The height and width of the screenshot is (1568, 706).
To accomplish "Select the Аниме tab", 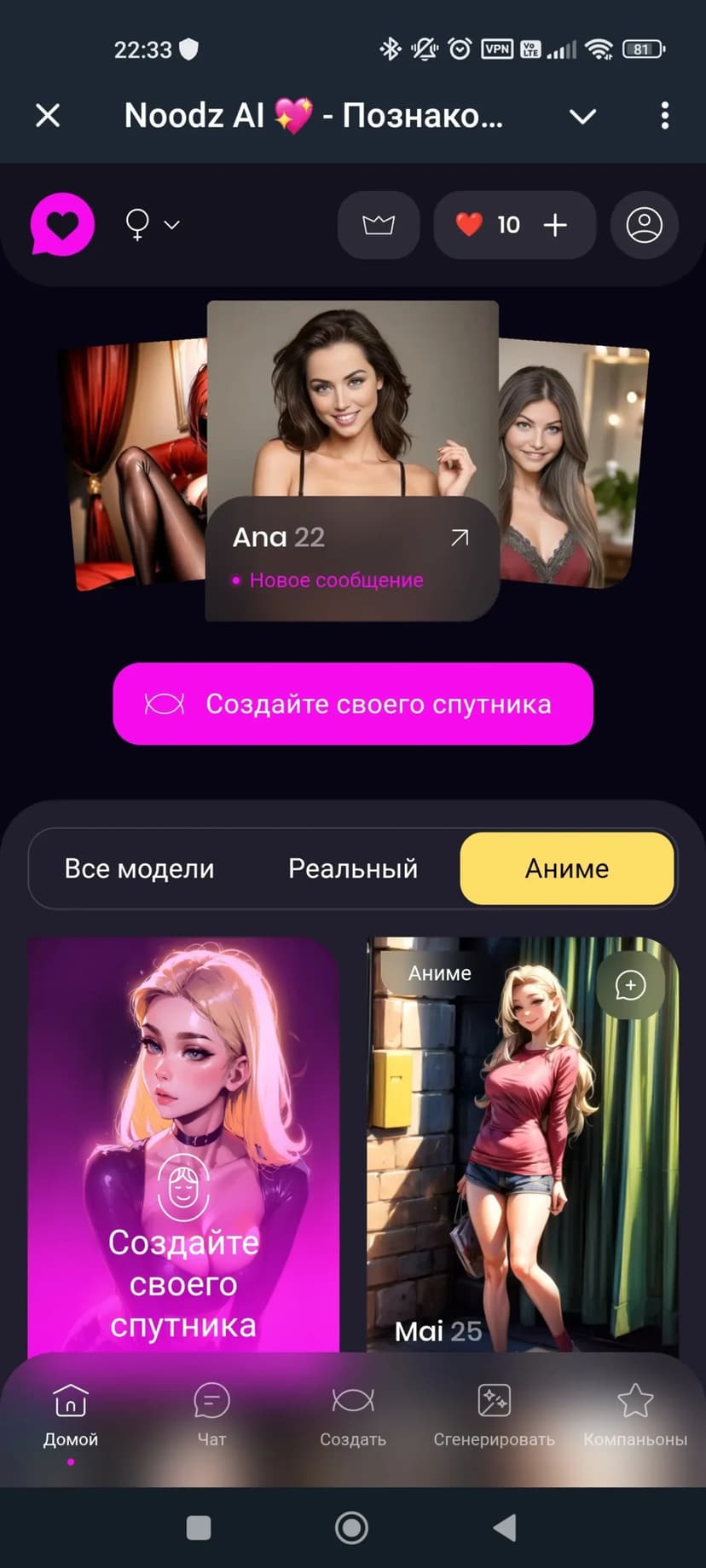I will 567,868.
